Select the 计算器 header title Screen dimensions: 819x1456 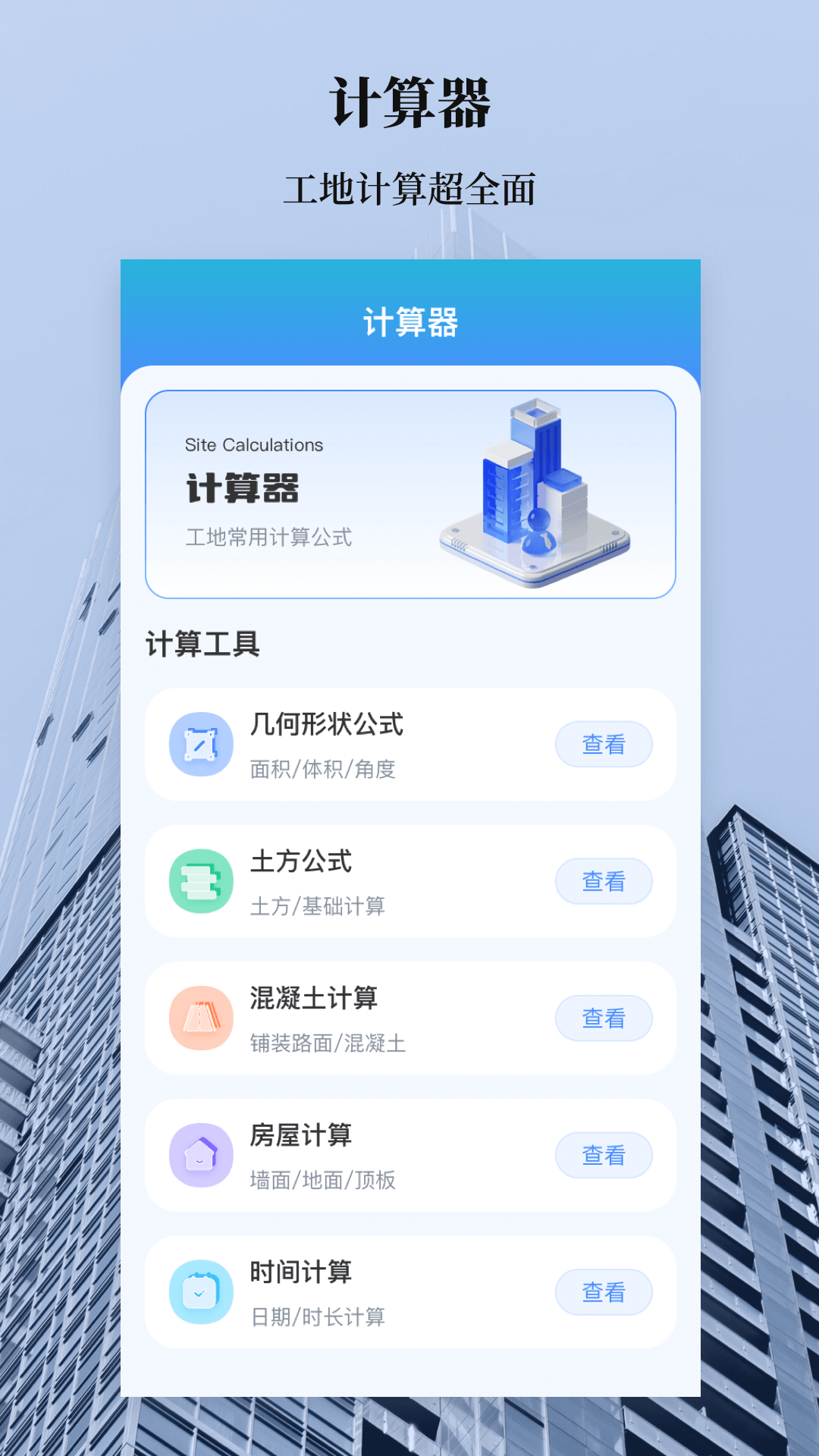tap(409, 323)
